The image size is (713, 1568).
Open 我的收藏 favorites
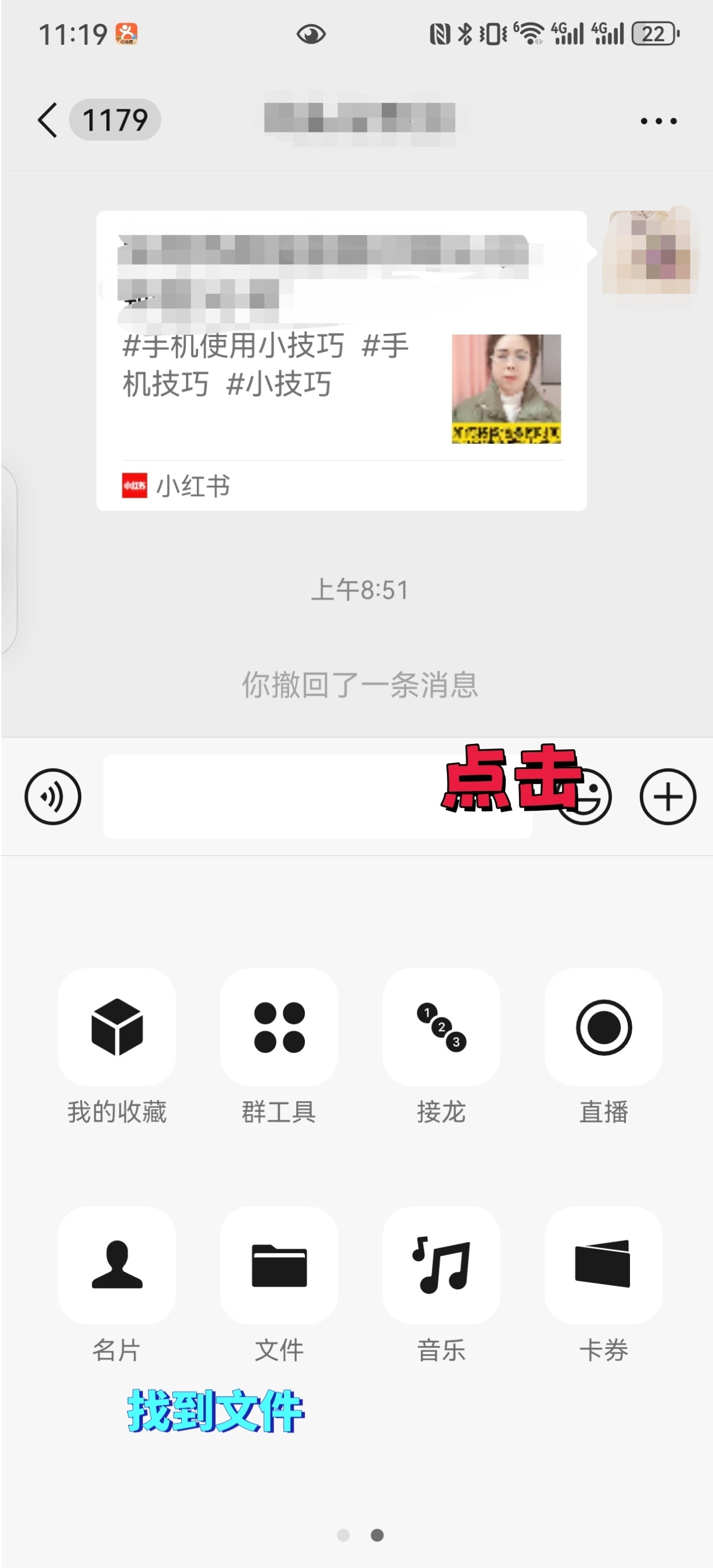[x=117, y=1027]
